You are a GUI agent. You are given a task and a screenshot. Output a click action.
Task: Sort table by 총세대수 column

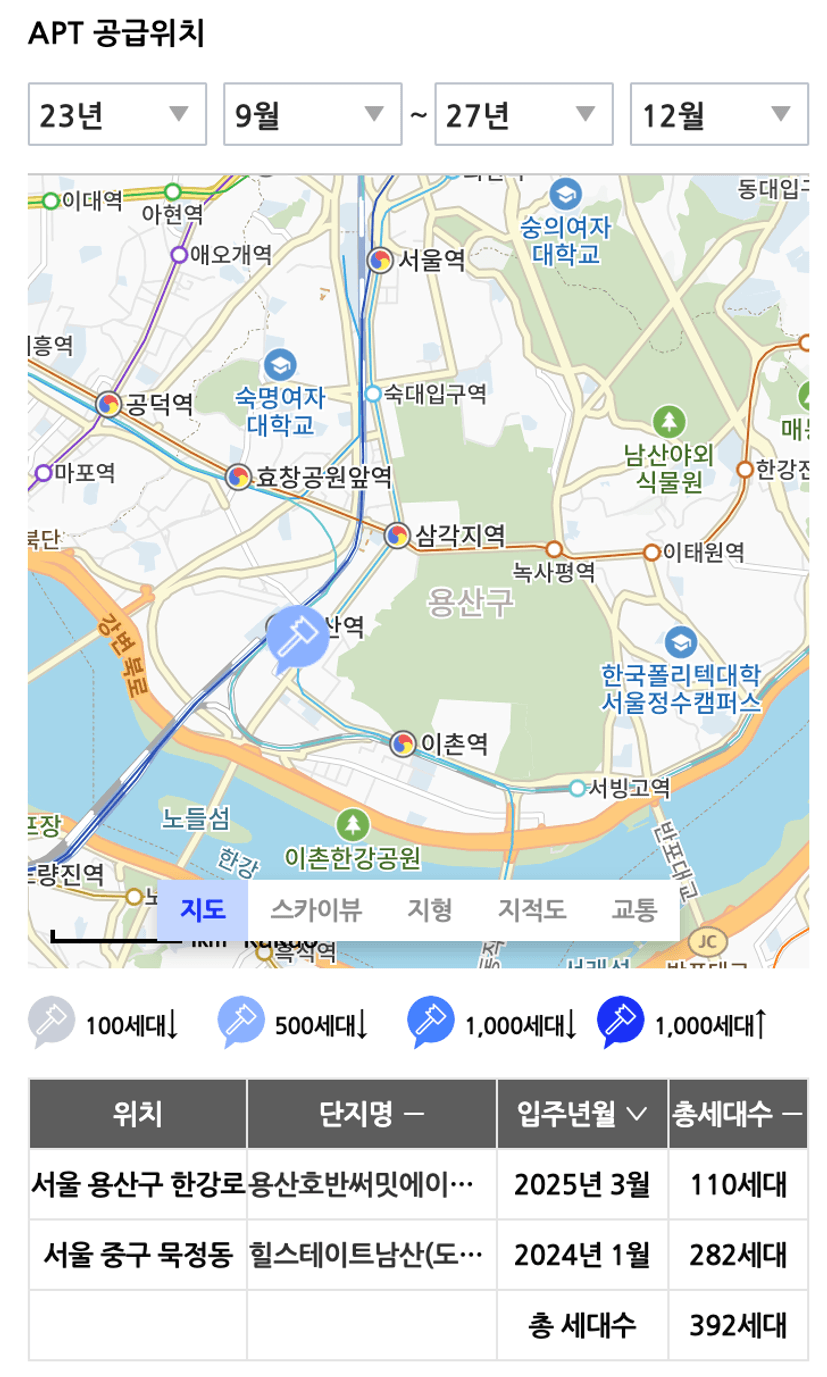[x=738, y=1113]
